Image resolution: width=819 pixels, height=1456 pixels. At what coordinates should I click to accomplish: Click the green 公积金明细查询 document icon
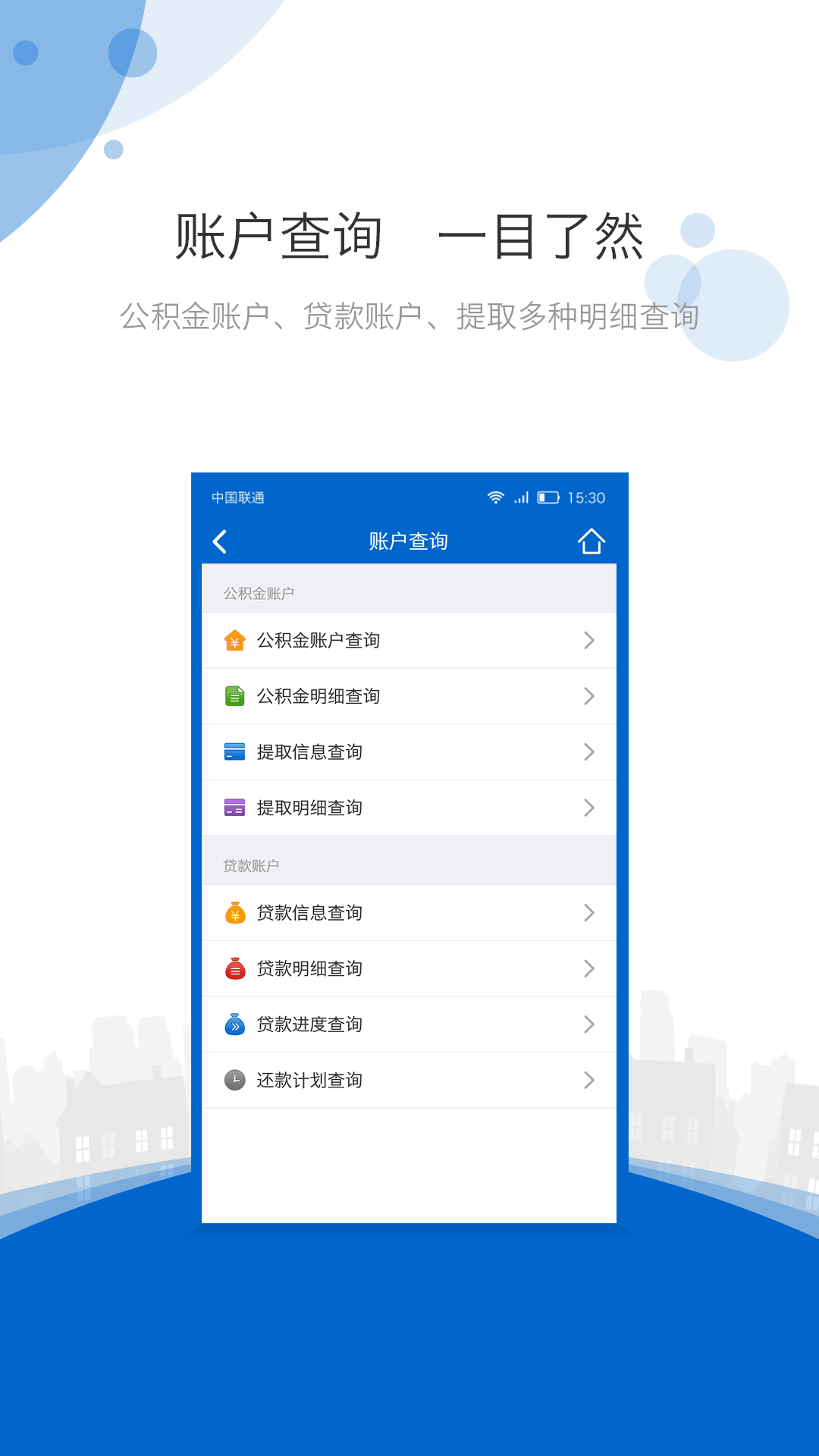click(x=234, y=695)
